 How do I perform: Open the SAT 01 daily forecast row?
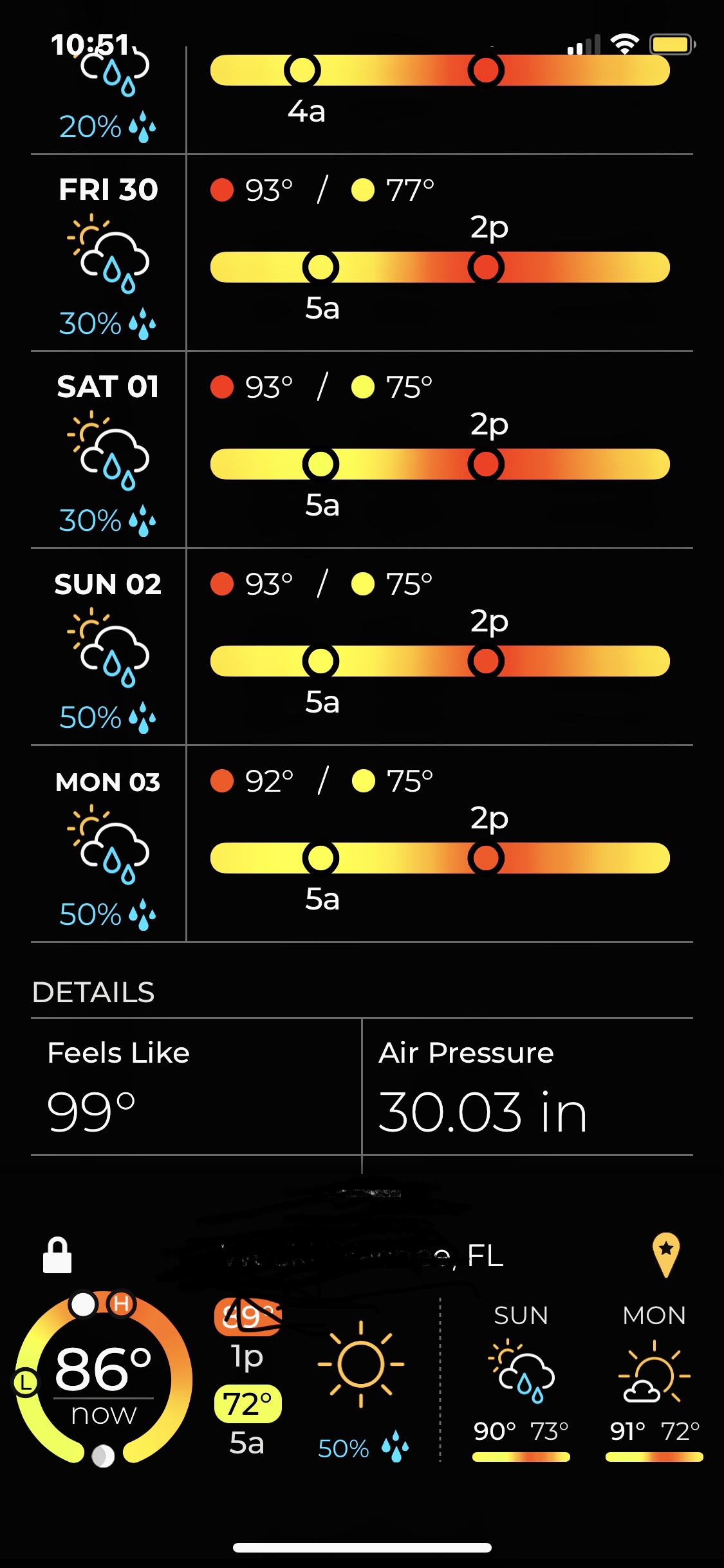point(362,451)
